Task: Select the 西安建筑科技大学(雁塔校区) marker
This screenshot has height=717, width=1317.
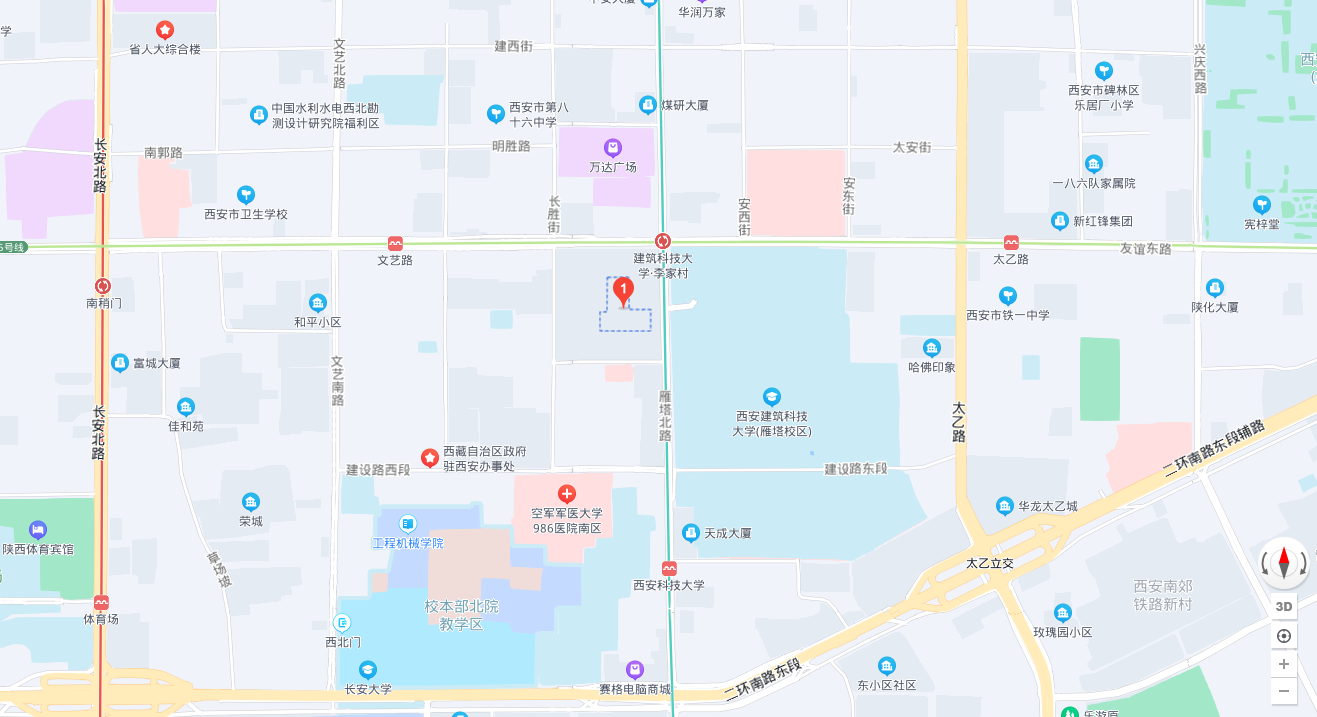Action: pos(771,397)
